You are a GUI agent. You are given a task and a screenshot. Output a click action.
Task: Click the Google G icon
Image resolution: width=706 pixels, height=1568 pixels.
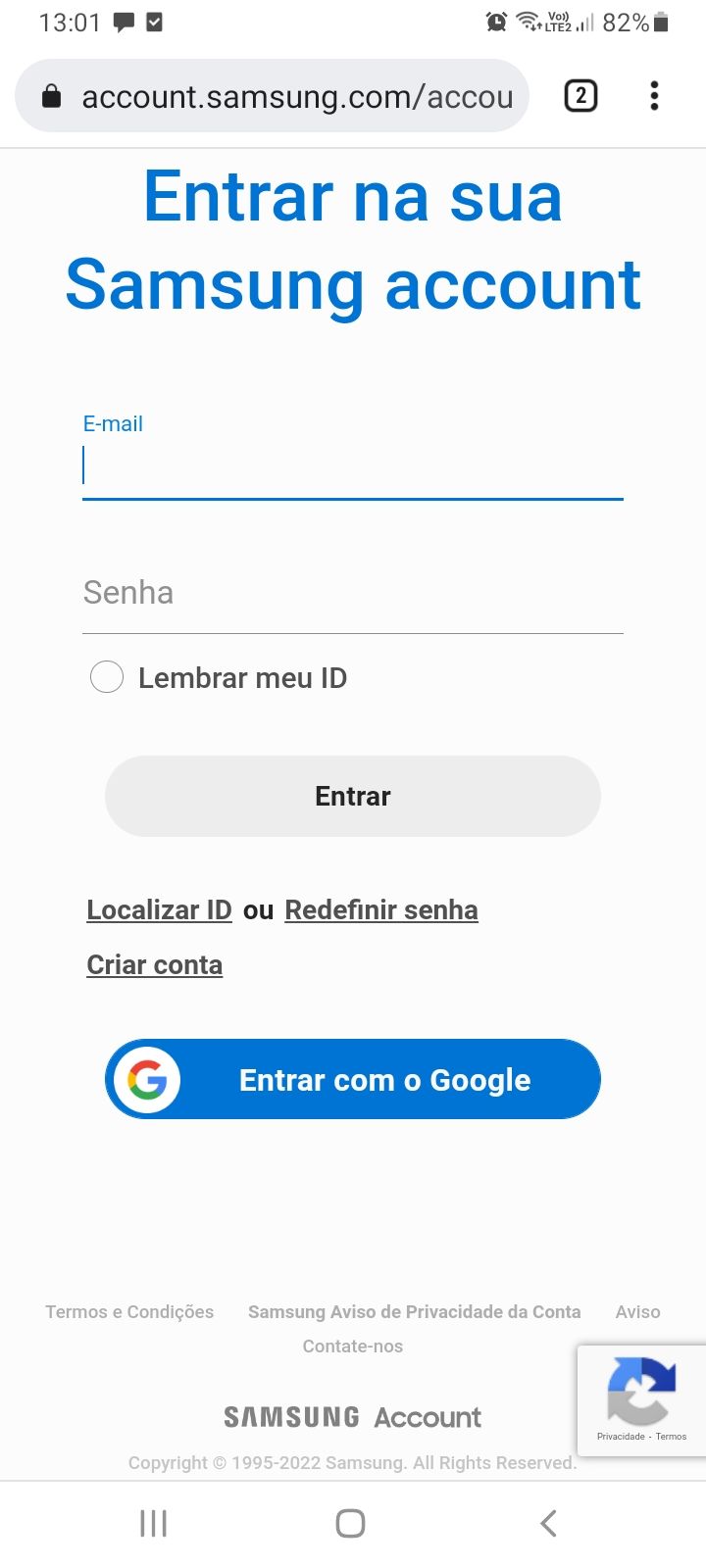146,1079
